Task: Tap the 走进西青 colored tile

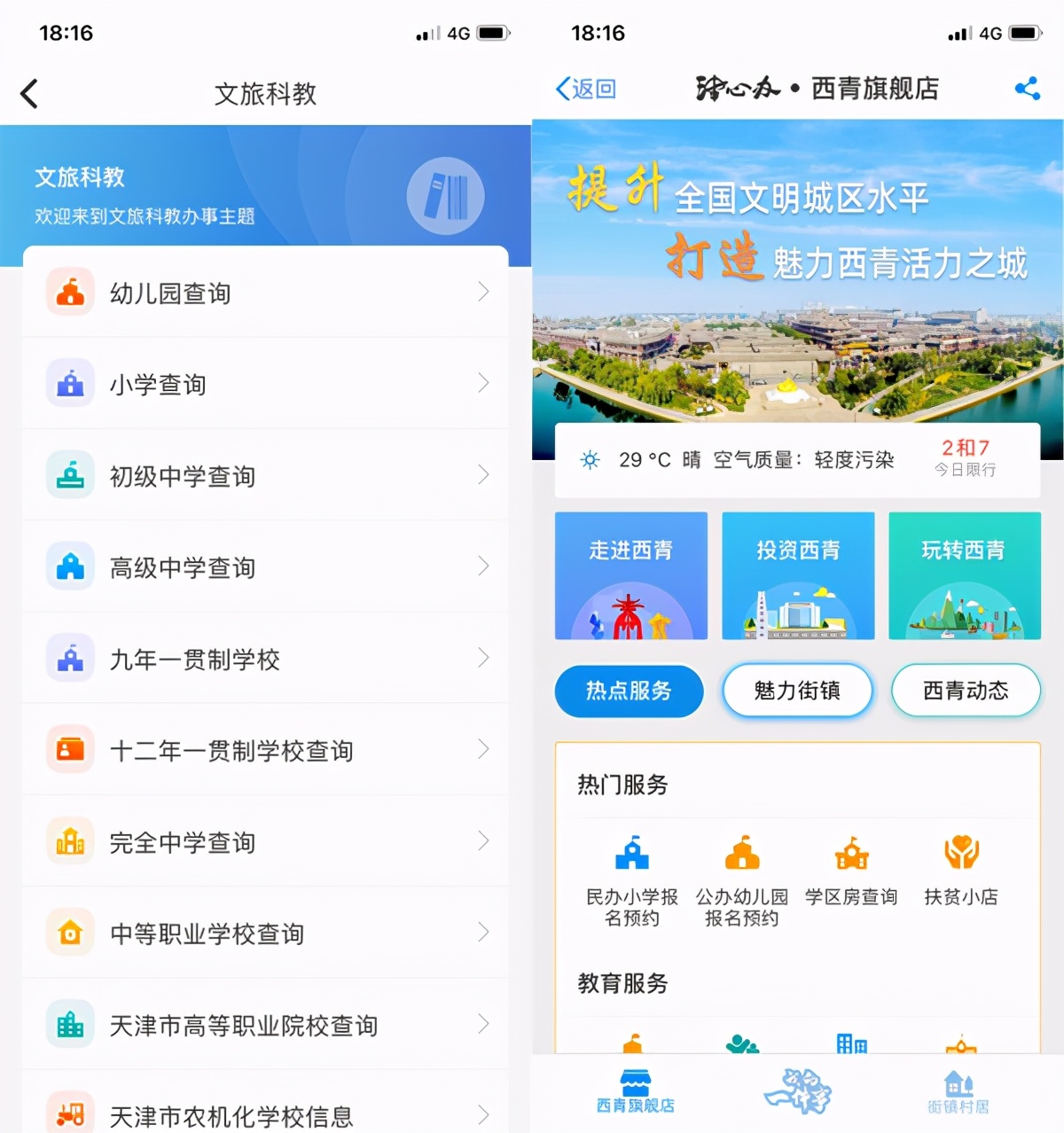Action: pyautogui.click(x=630, y=574)
